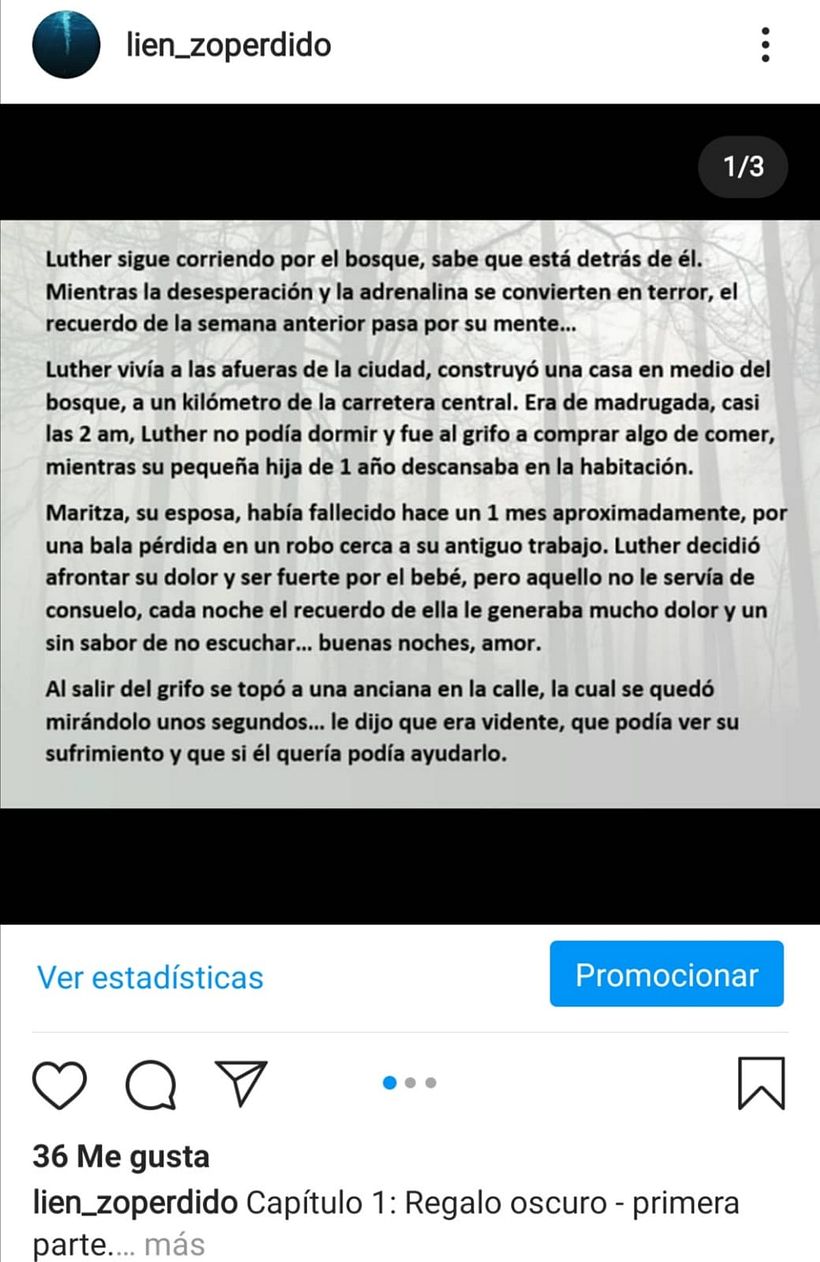Viewport: 820px width, 1262px height.
Task: View who liked via 36 Me gusta
Action: [x=121, y=1157]
